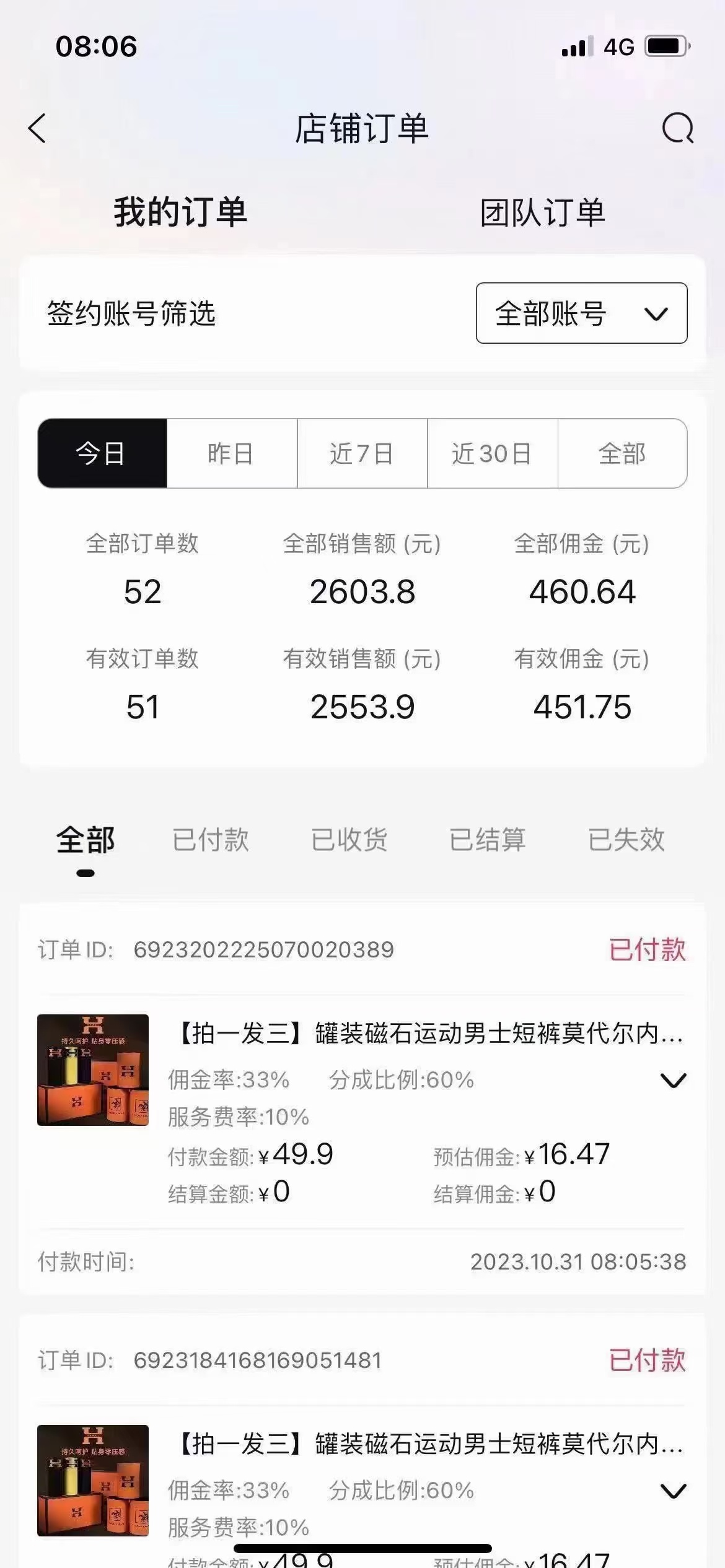Expand details of order 6923184168169051481

[x=673, y=1491]
